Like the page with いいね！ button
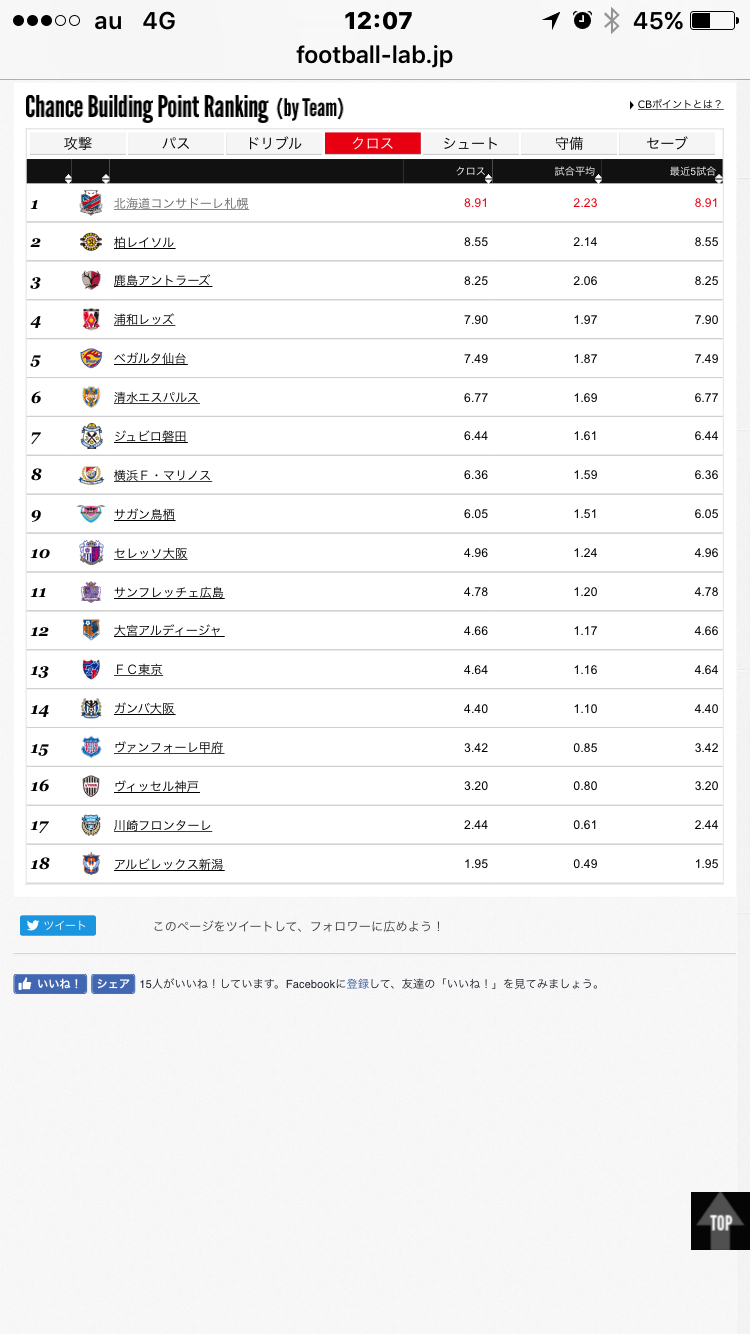This screenshot has height=1334, width=750. tap(51, 984)
